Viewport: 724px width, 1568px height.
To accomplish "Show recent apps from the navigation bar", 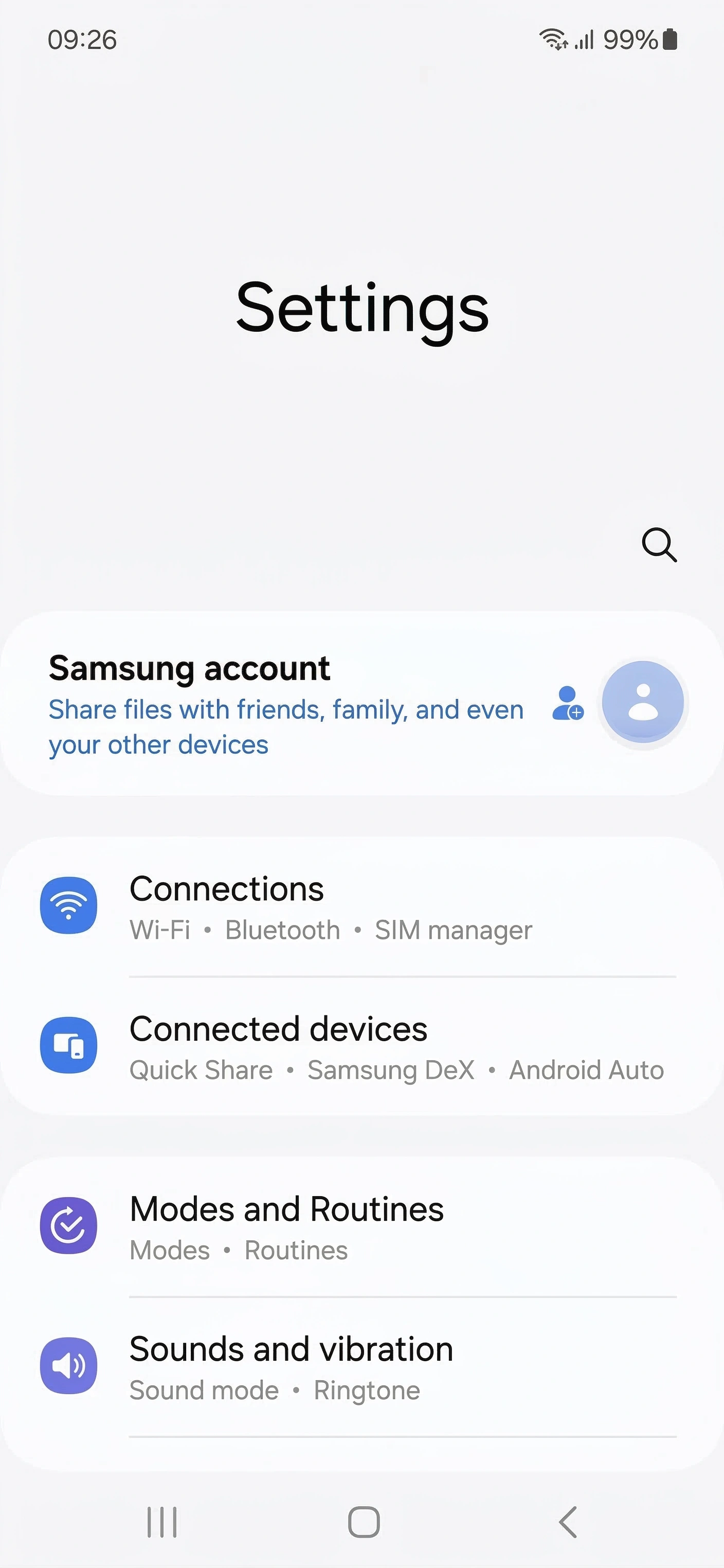I will pos(162,1522).
